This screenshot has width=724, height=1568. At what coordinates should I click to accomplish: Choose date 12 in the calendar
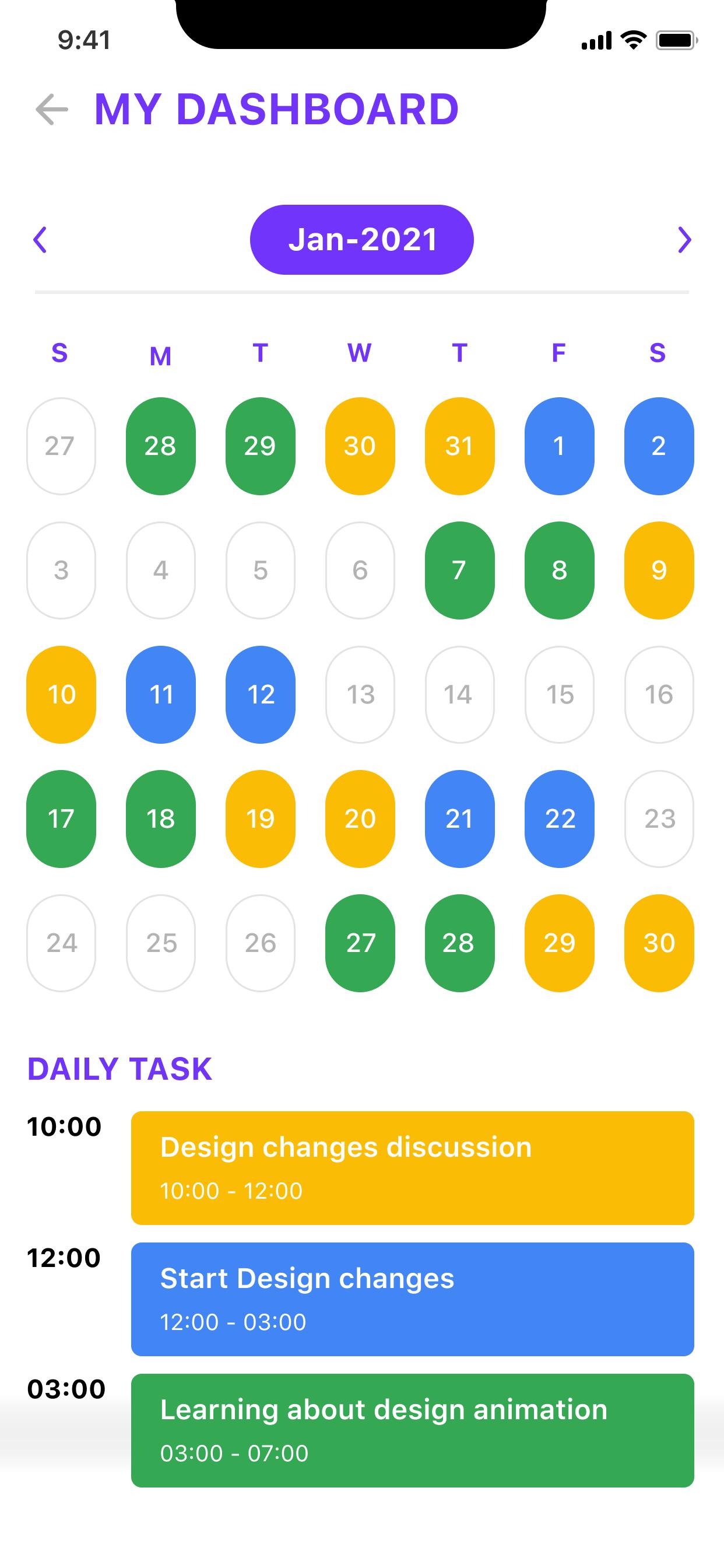tap(261, 695)
